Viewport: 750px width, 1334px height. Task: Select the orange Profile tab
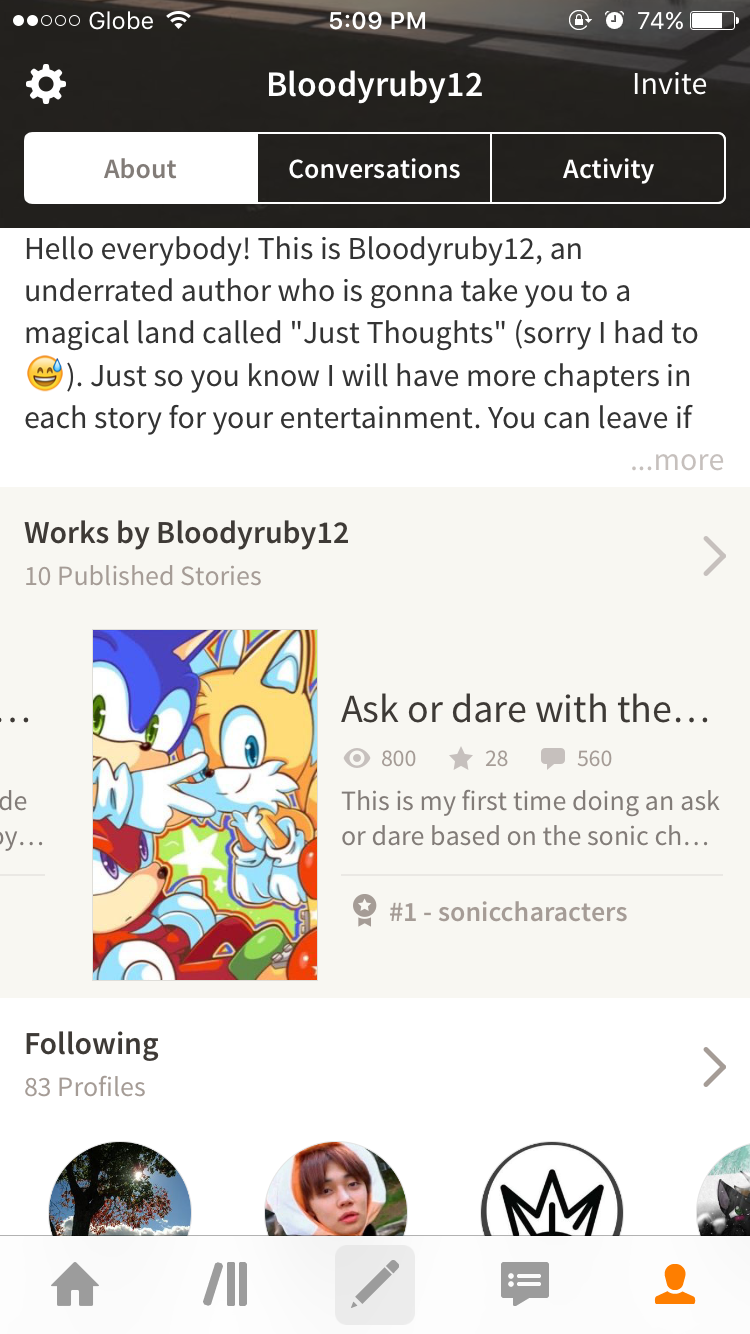[675, 1285]
